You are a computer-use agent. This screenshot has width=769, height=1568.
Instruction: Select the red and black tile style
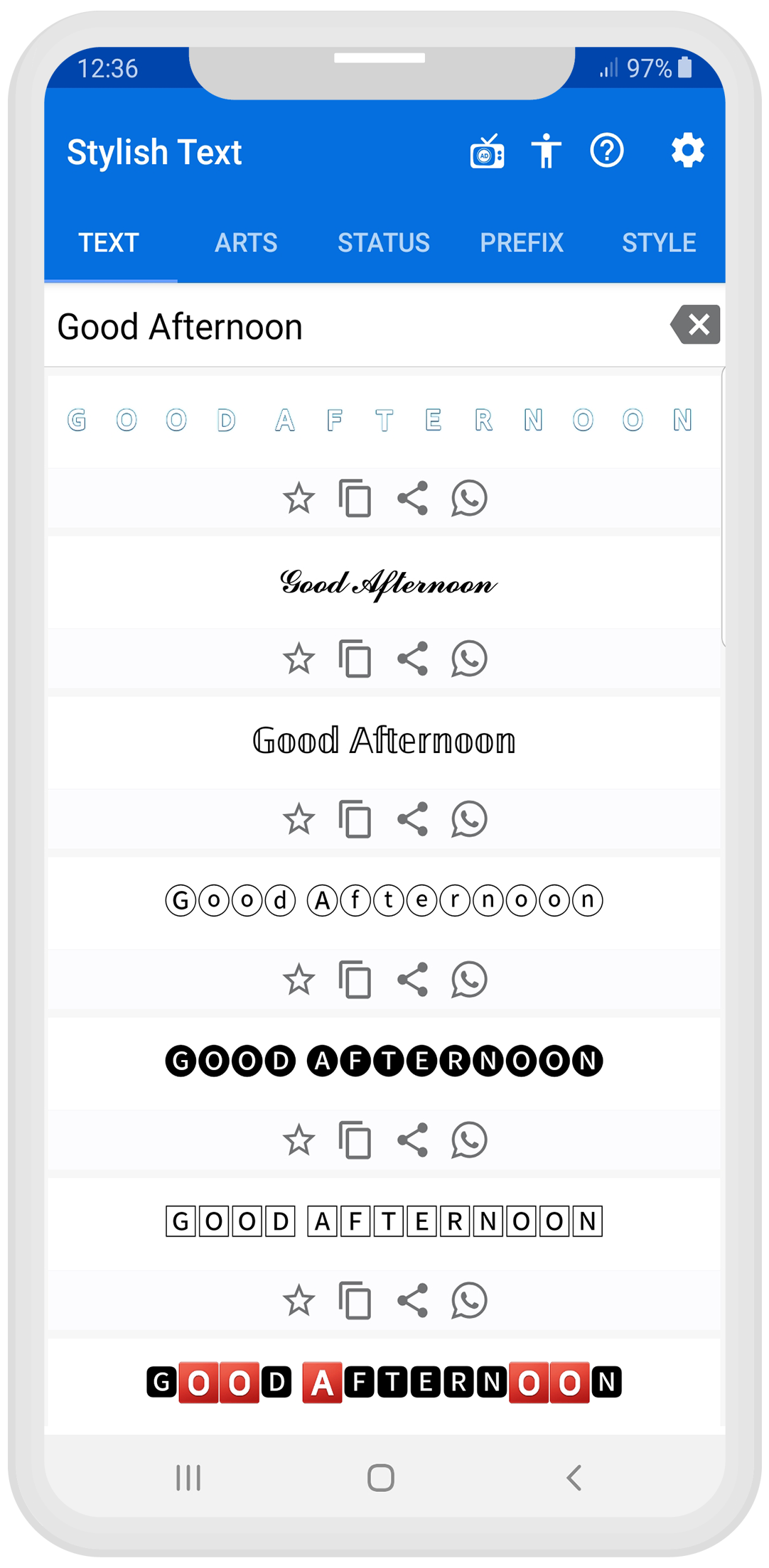click(x=384, y=1383)
